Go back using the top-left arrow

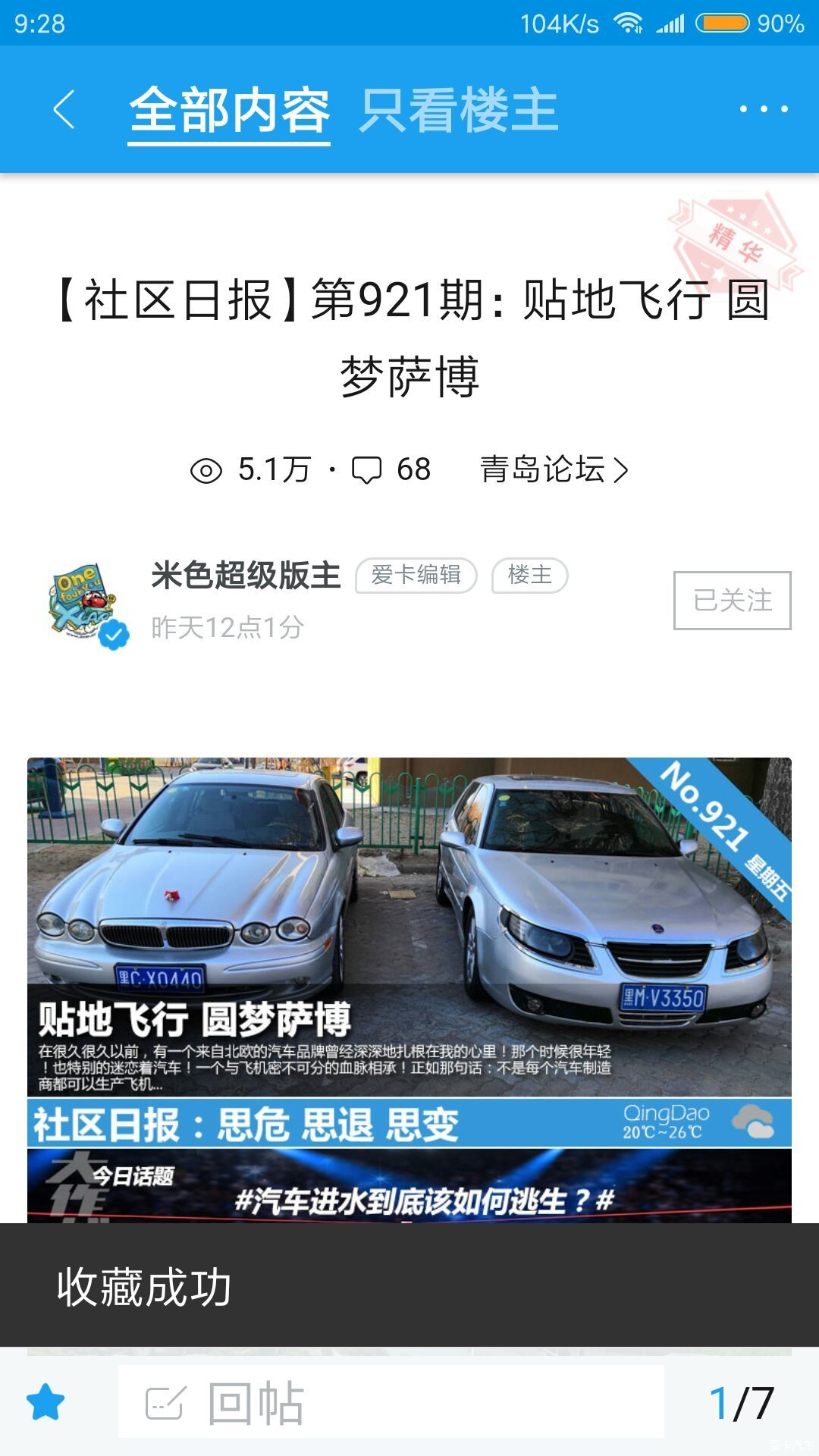64,110
